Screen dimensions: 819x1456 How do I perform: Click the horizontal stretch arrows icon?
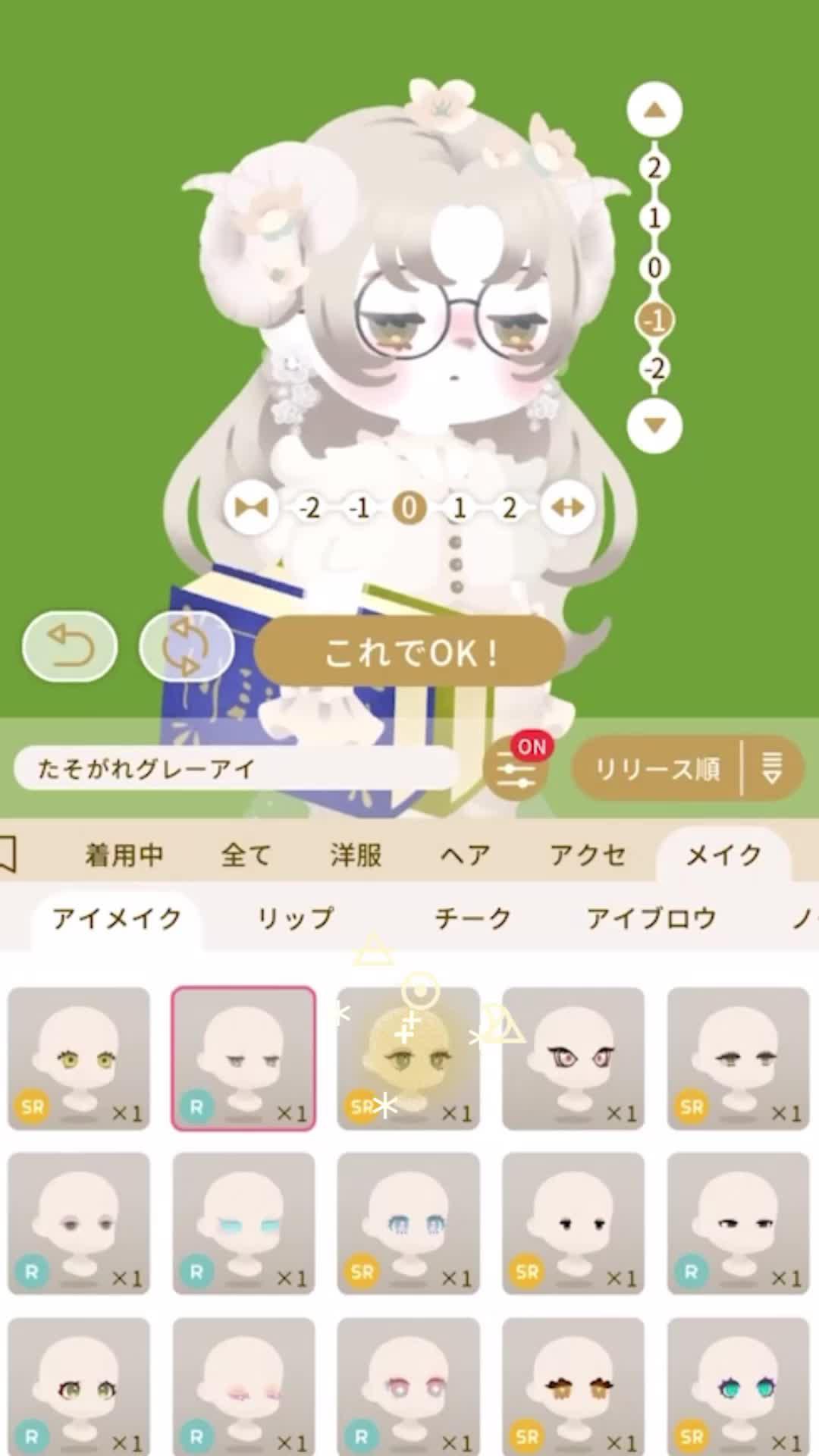(568, 508)
